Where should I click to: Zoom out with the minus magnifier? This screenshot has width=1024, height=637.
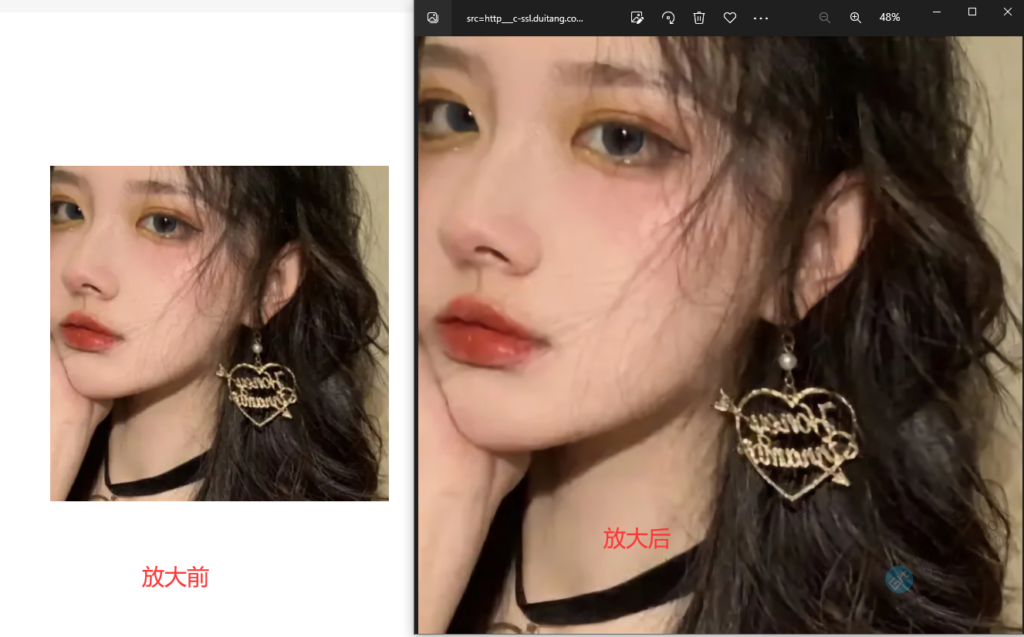point(824,18)
